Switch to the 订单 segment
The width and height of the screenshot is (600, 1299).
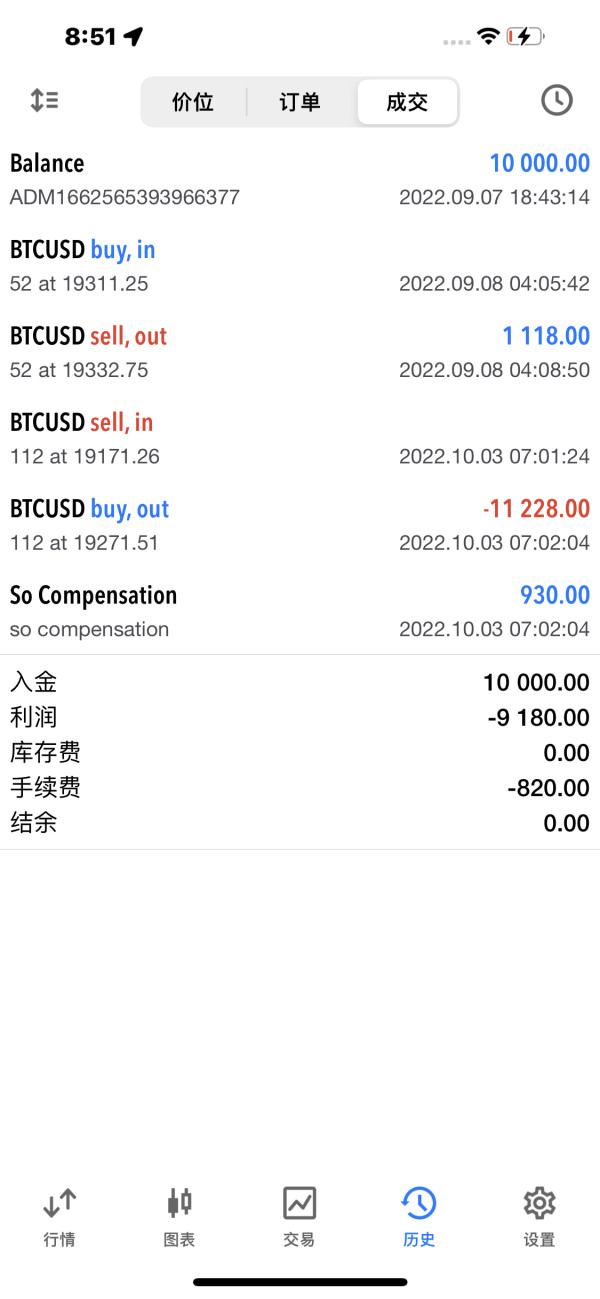300,102
